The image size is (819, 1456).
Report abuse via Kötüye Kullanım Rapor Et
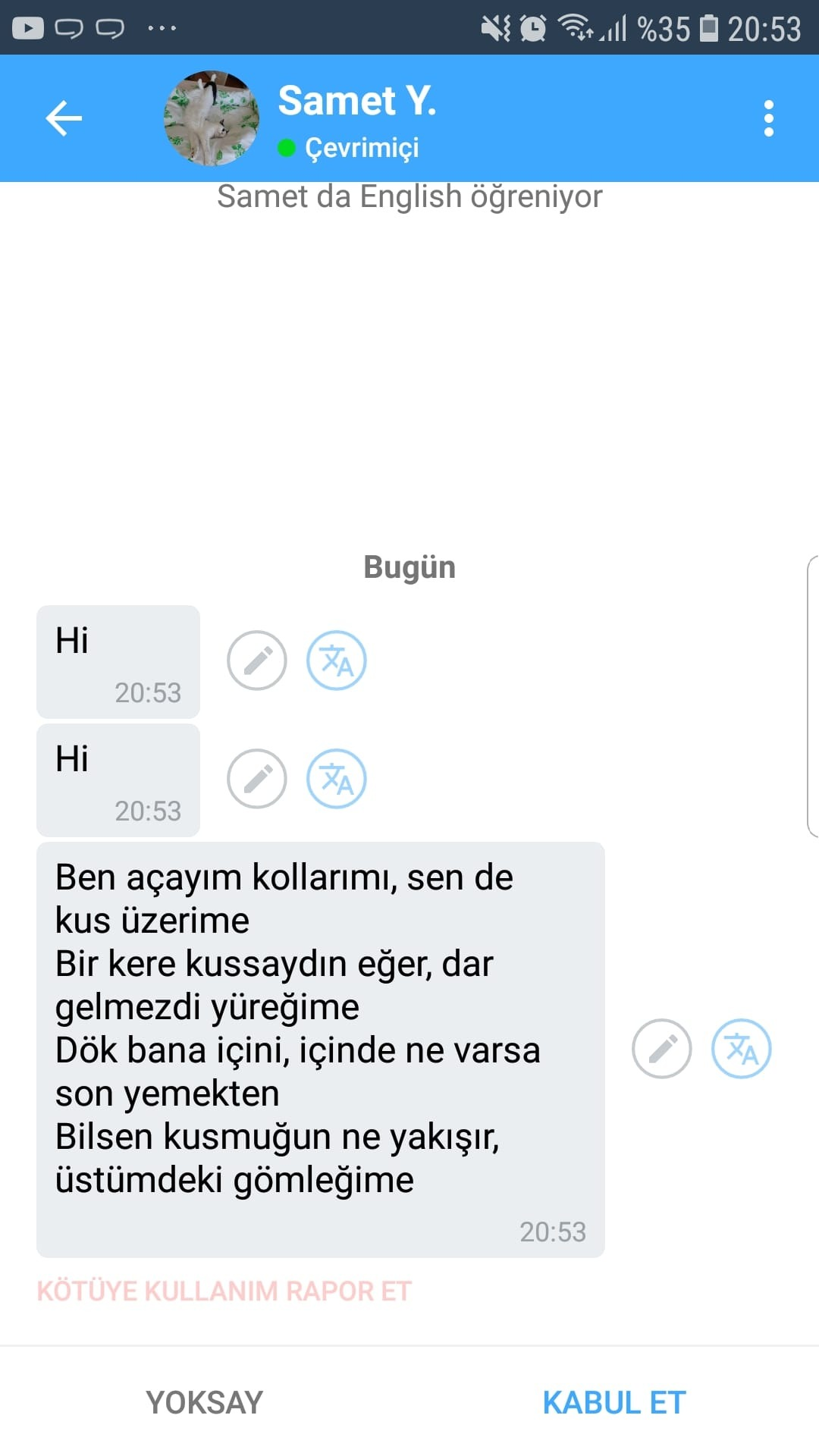[224, 1291]
